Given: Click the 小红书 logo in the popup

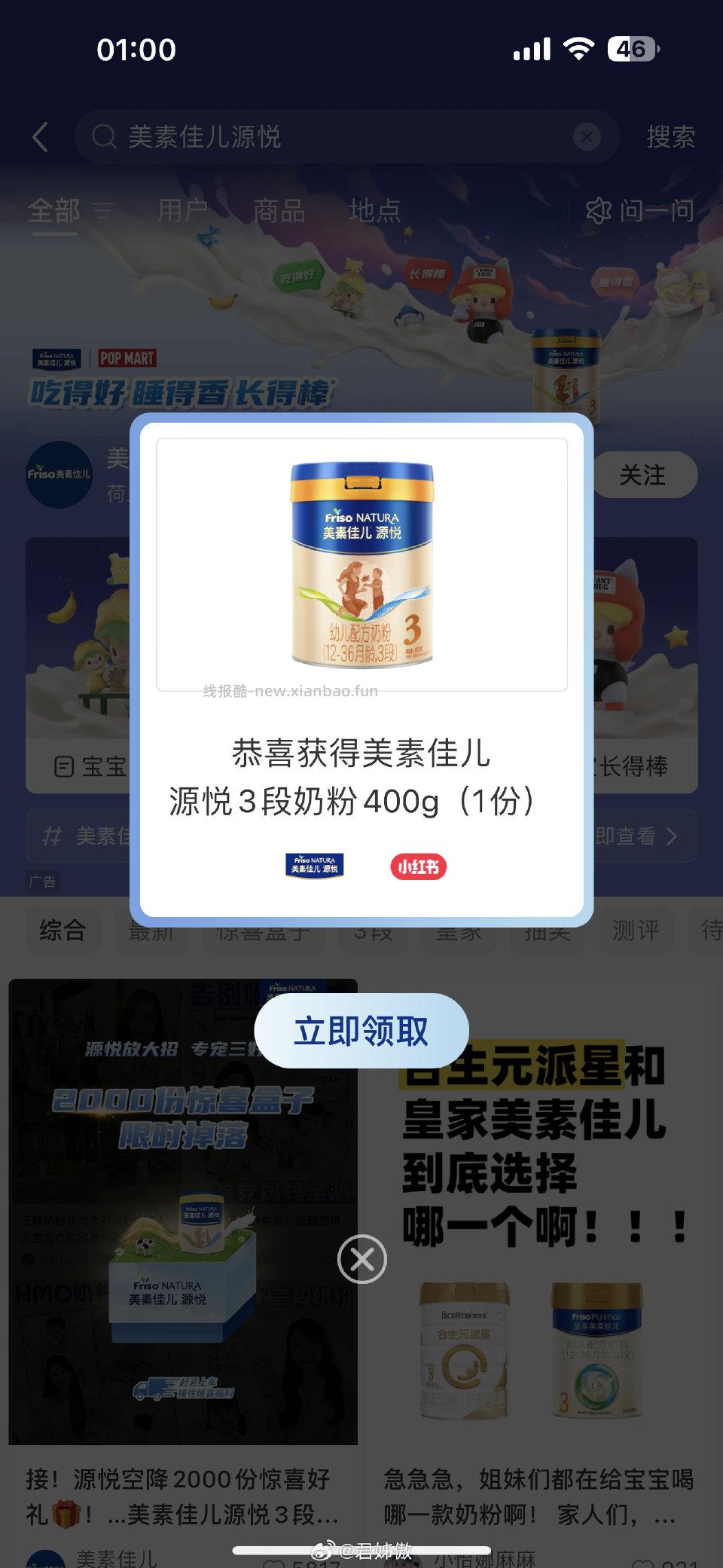Looking at the screenshot, I should coord(418,867).
